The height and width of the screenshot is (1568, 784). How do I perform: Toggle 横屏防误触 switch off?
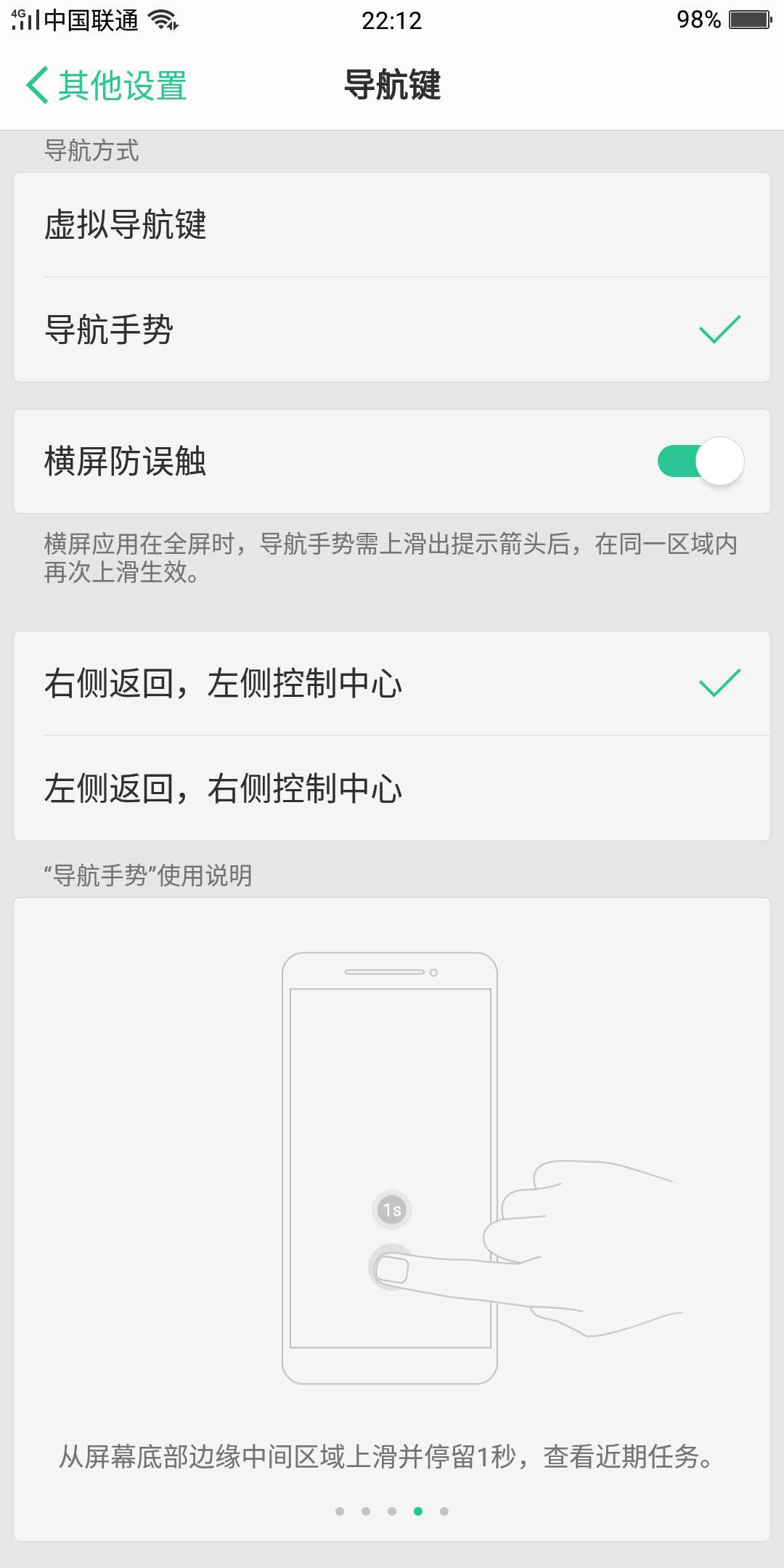pos(700,462)
